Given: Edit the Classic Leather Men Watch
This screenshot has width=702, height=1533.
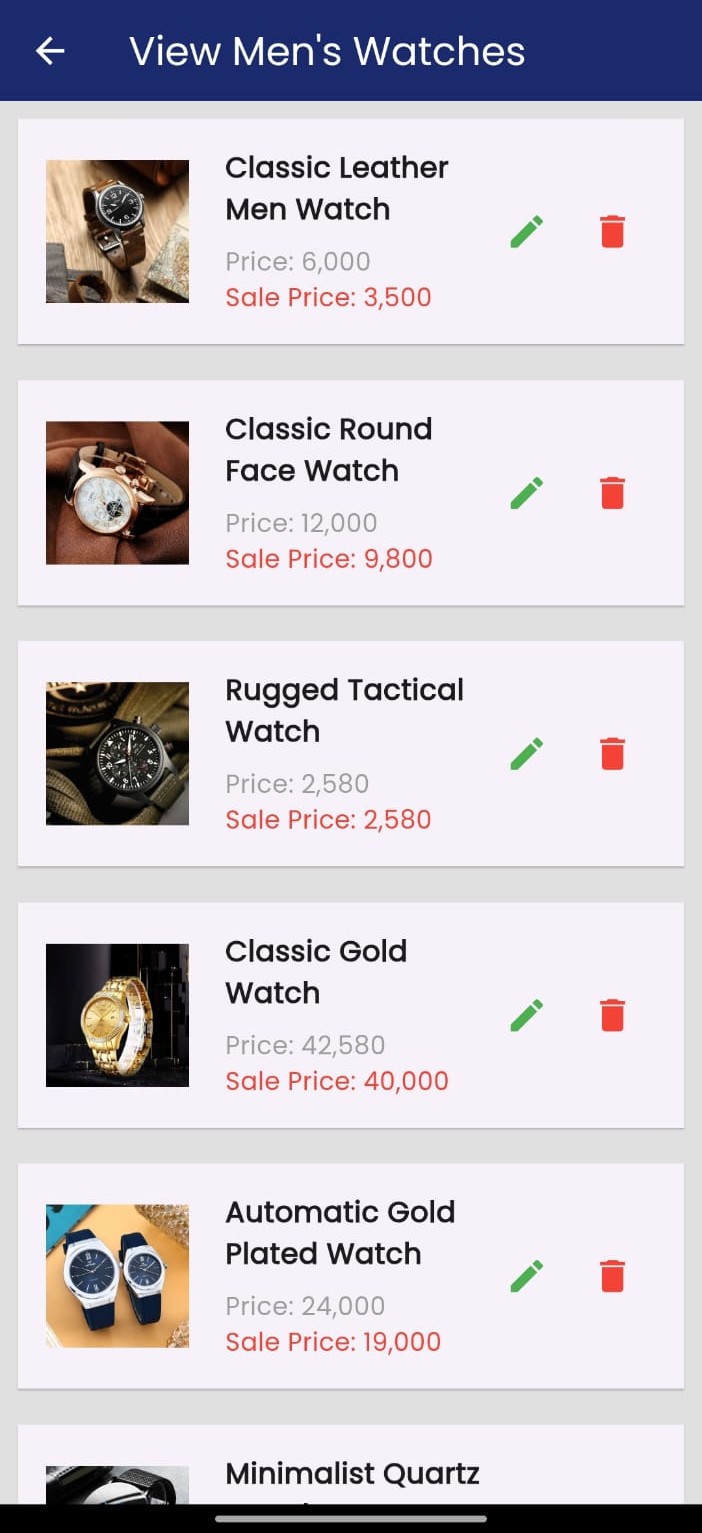Looking at the screenshot, I should (527, 232).
